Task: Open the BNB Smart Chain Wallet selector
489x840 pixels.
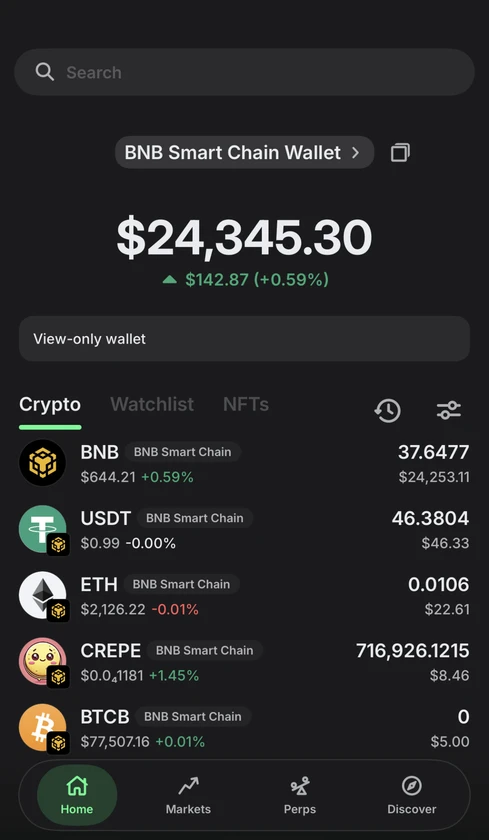Action: click(244, 153)
